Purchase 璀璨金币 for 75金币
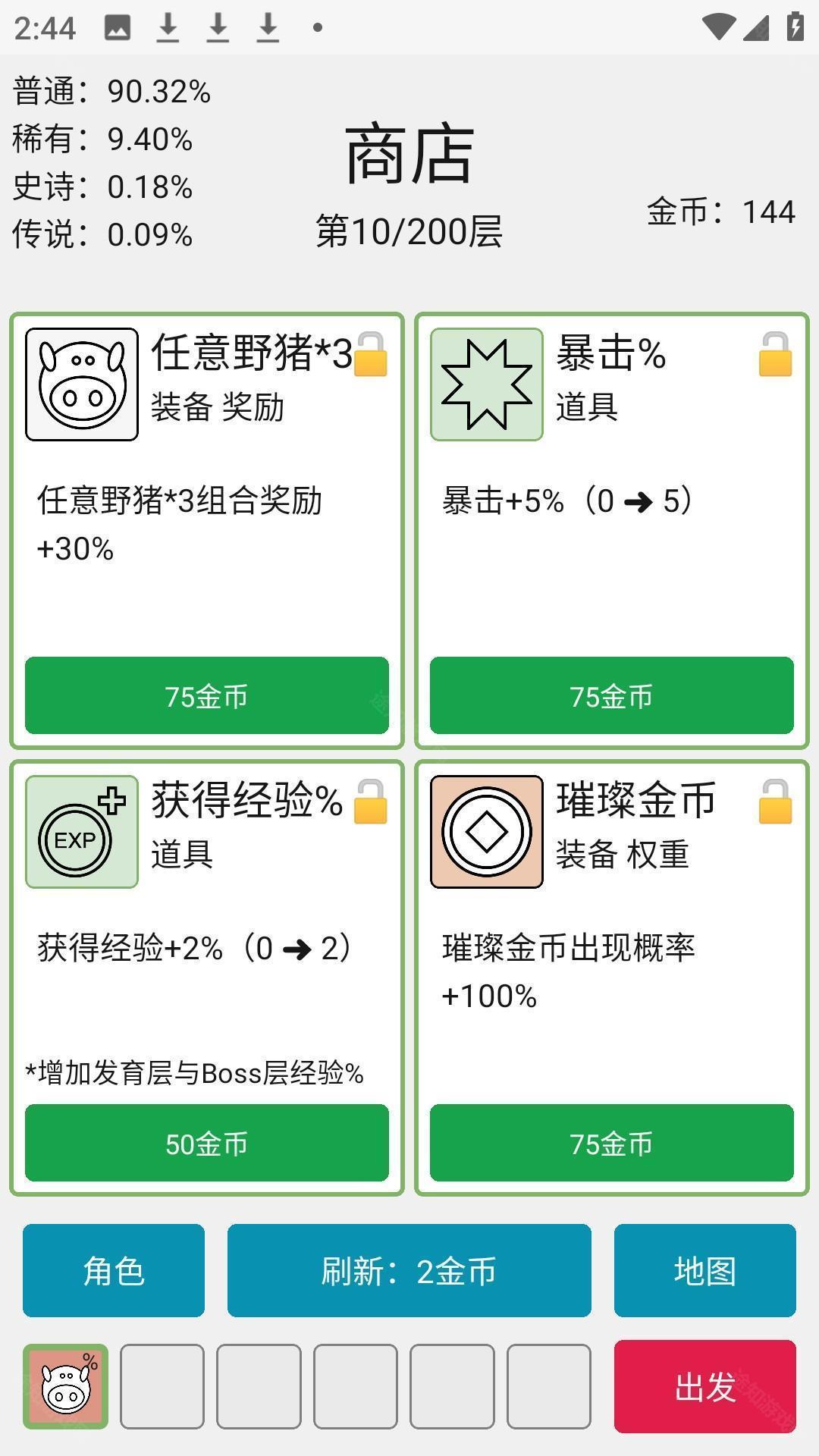Screen dimensions: 819x1456 tap(611, 1143)
